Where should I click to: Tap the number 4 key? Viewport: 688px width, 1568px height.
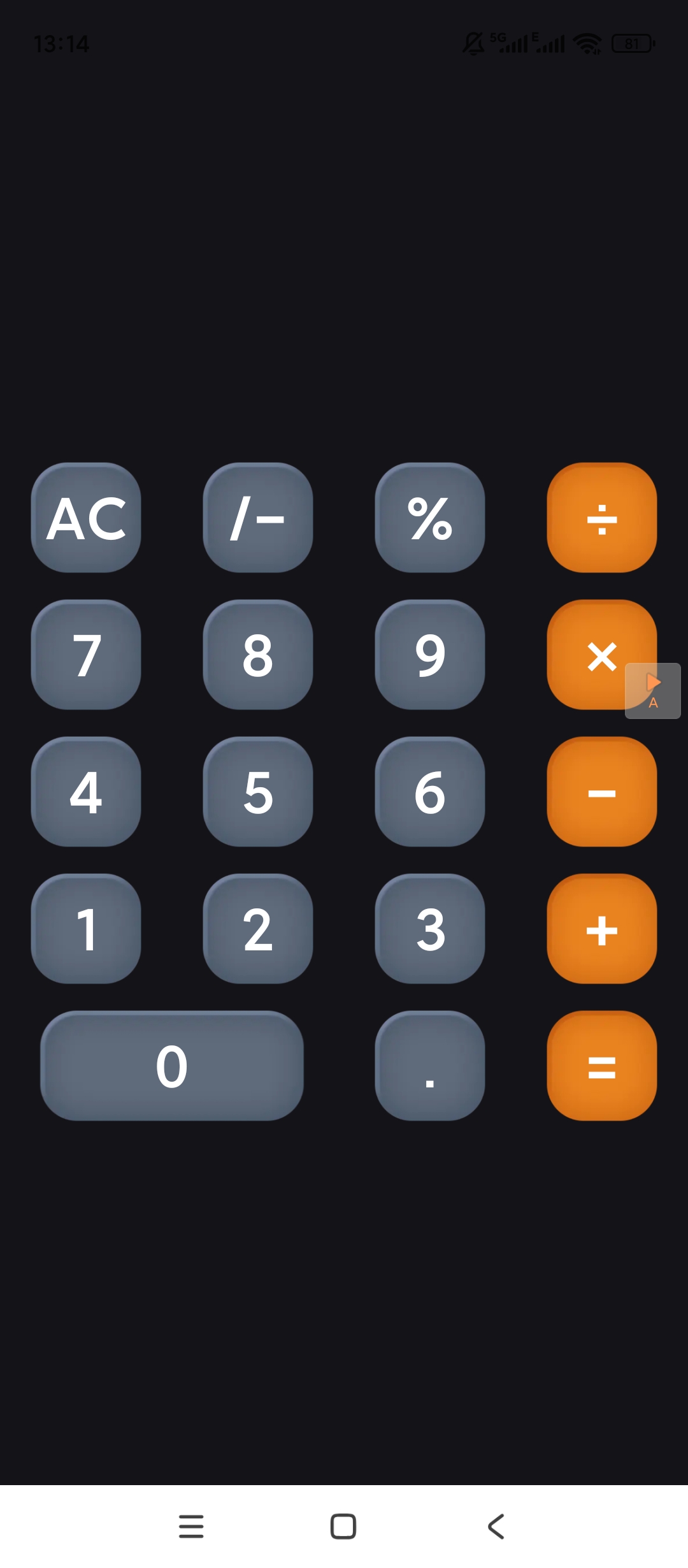(x=86, y=792)
